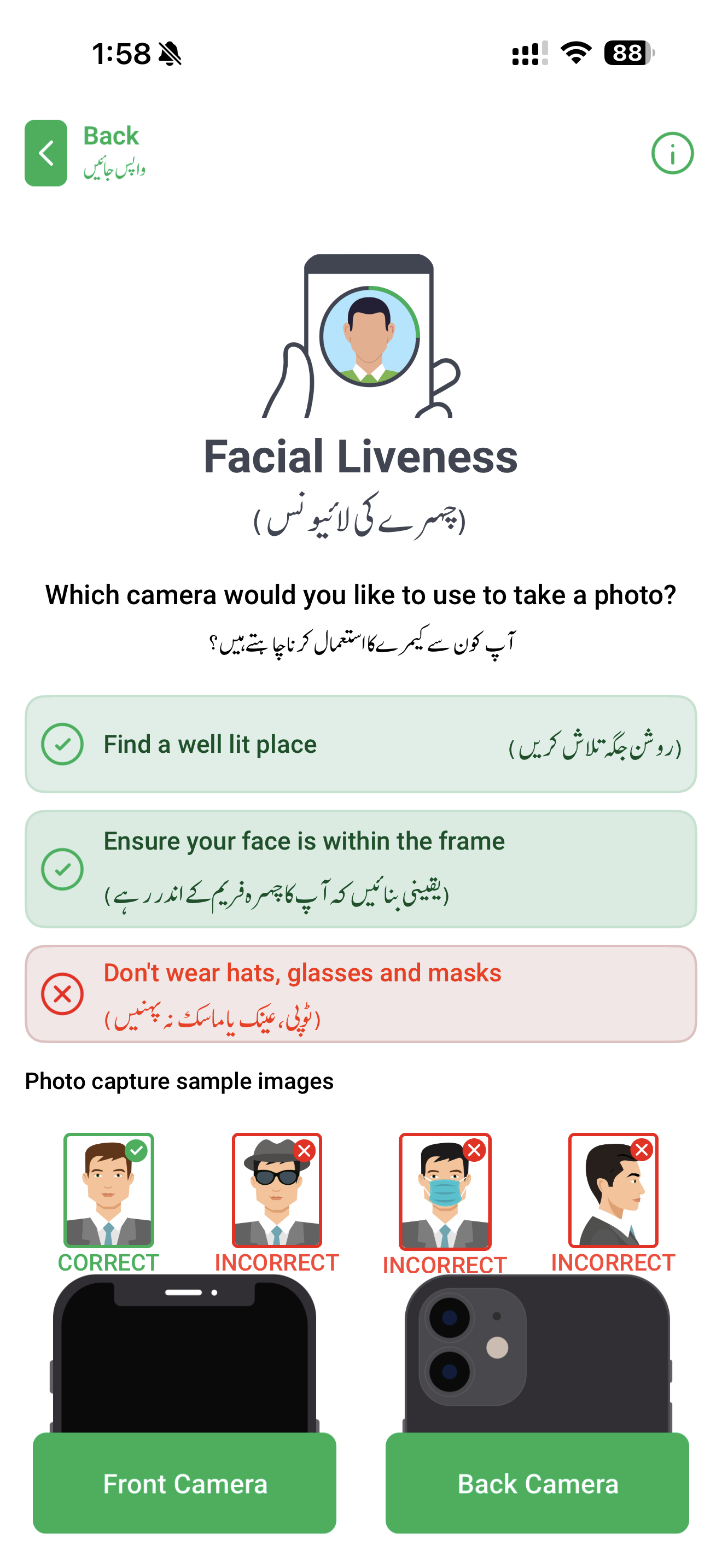Open the info icon for help
The width and height of the screenshot is (722, 1568).
click(672, 153)
